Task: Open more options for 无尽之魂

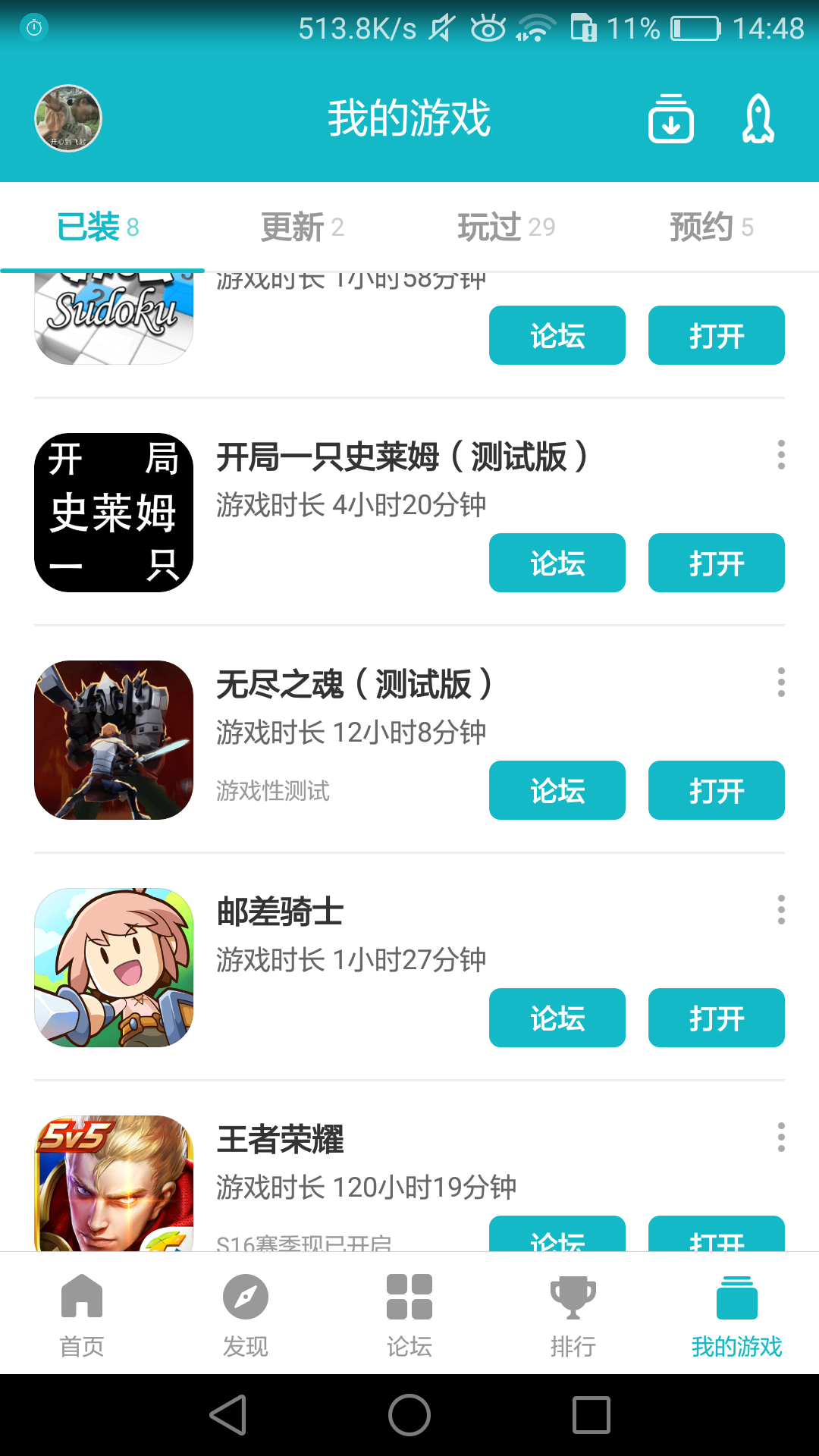Action: [781, 682]
